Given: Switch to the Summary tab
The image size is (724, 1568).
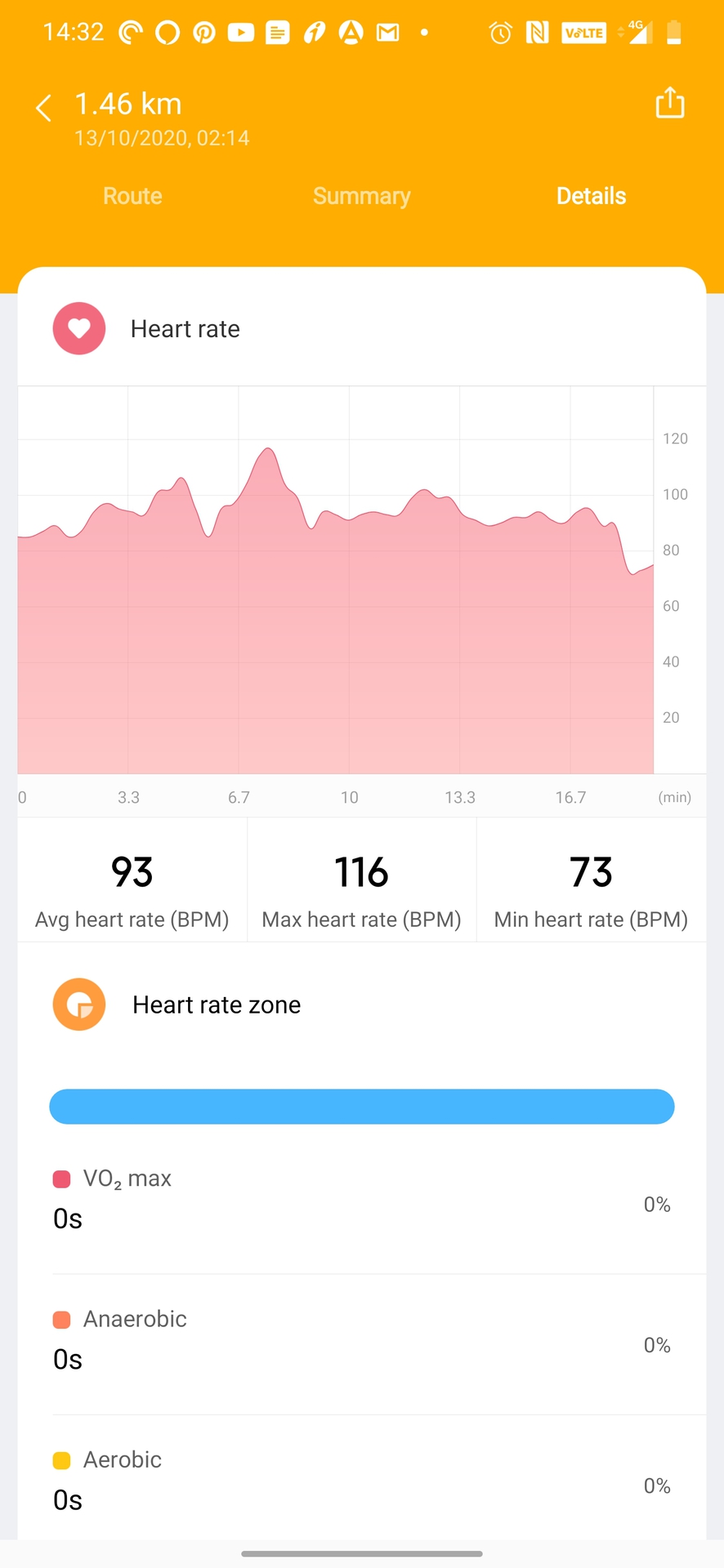Looking at the screenshot, I should (361, 196).
